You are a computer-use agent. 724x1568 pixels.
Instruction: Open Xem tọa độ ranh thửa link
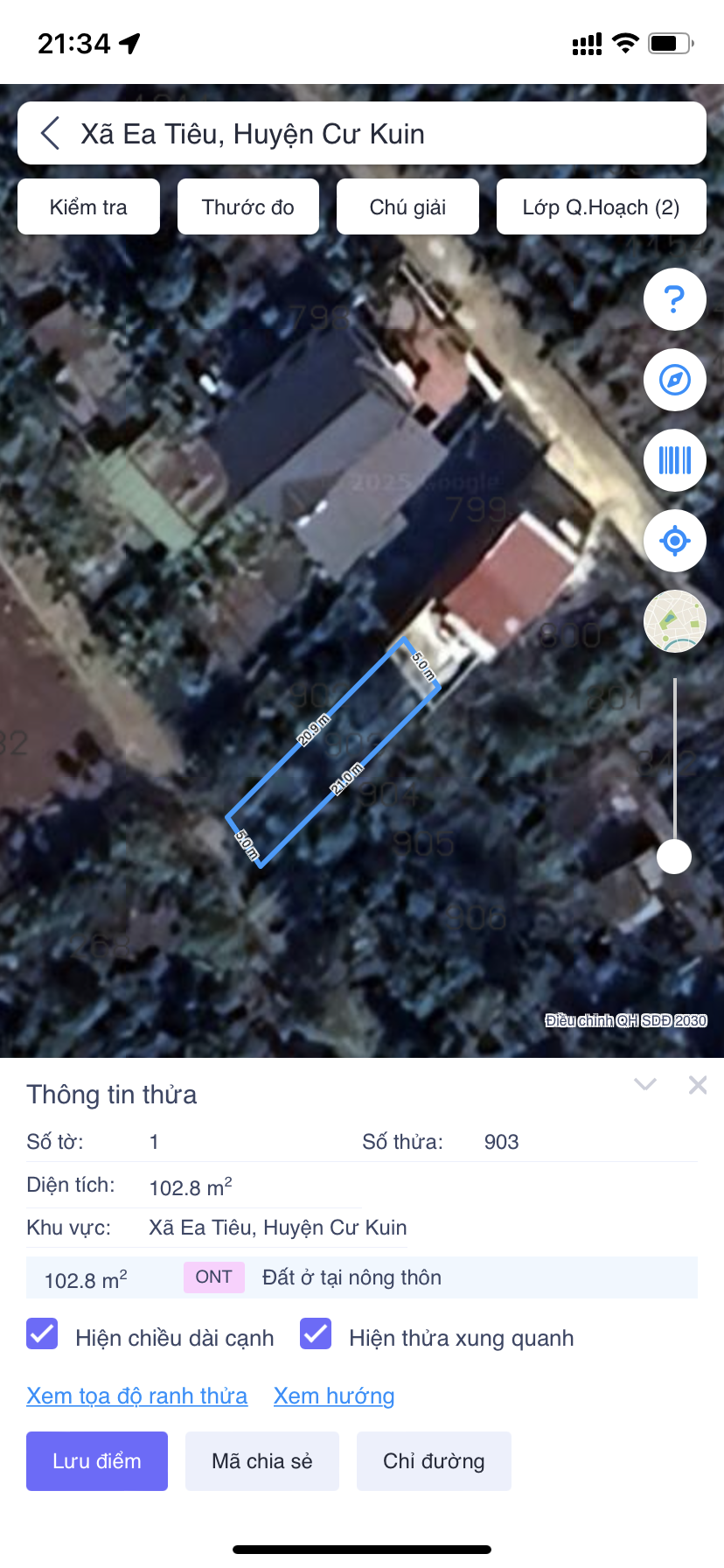coord(137,1396)
